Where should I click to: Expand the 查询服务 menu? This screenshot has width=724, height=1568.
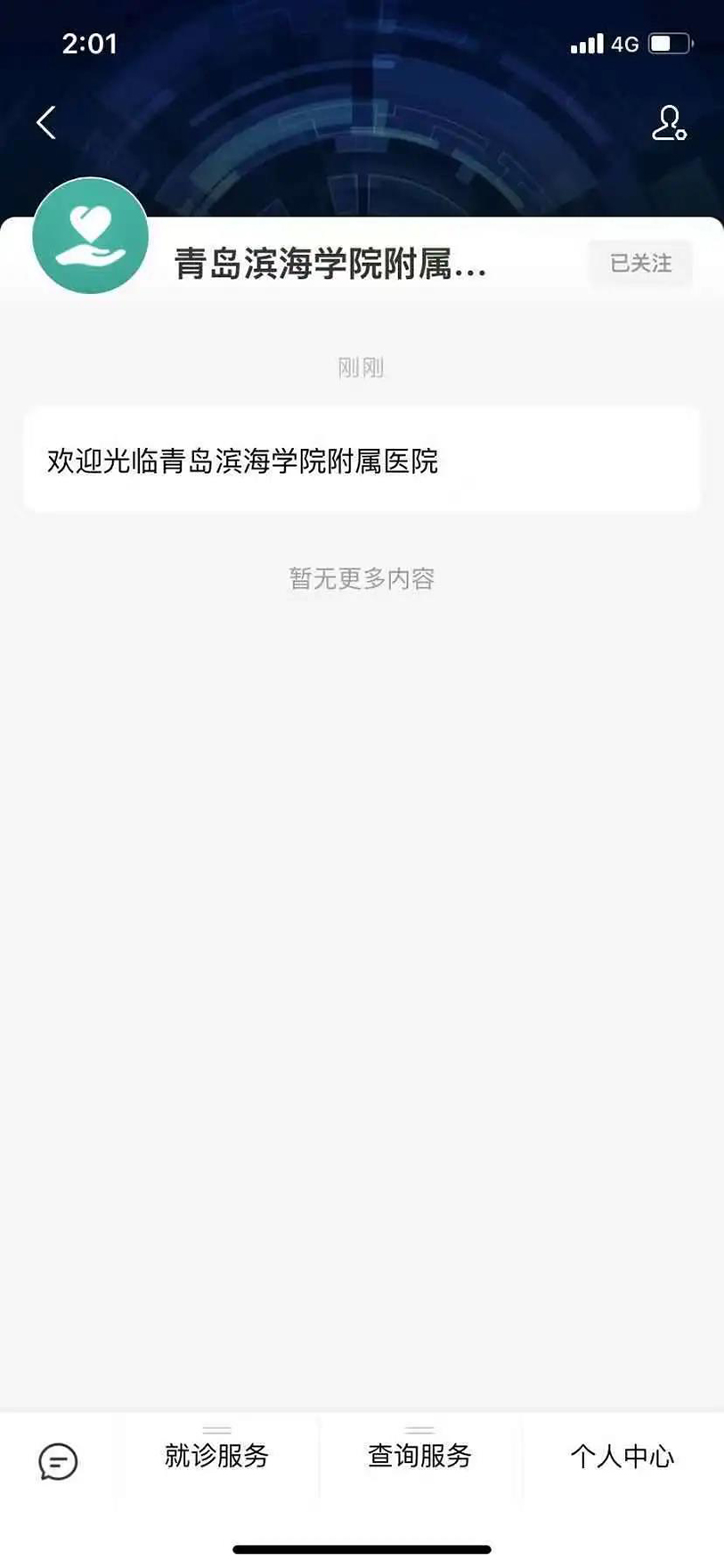pos(419,1457)
